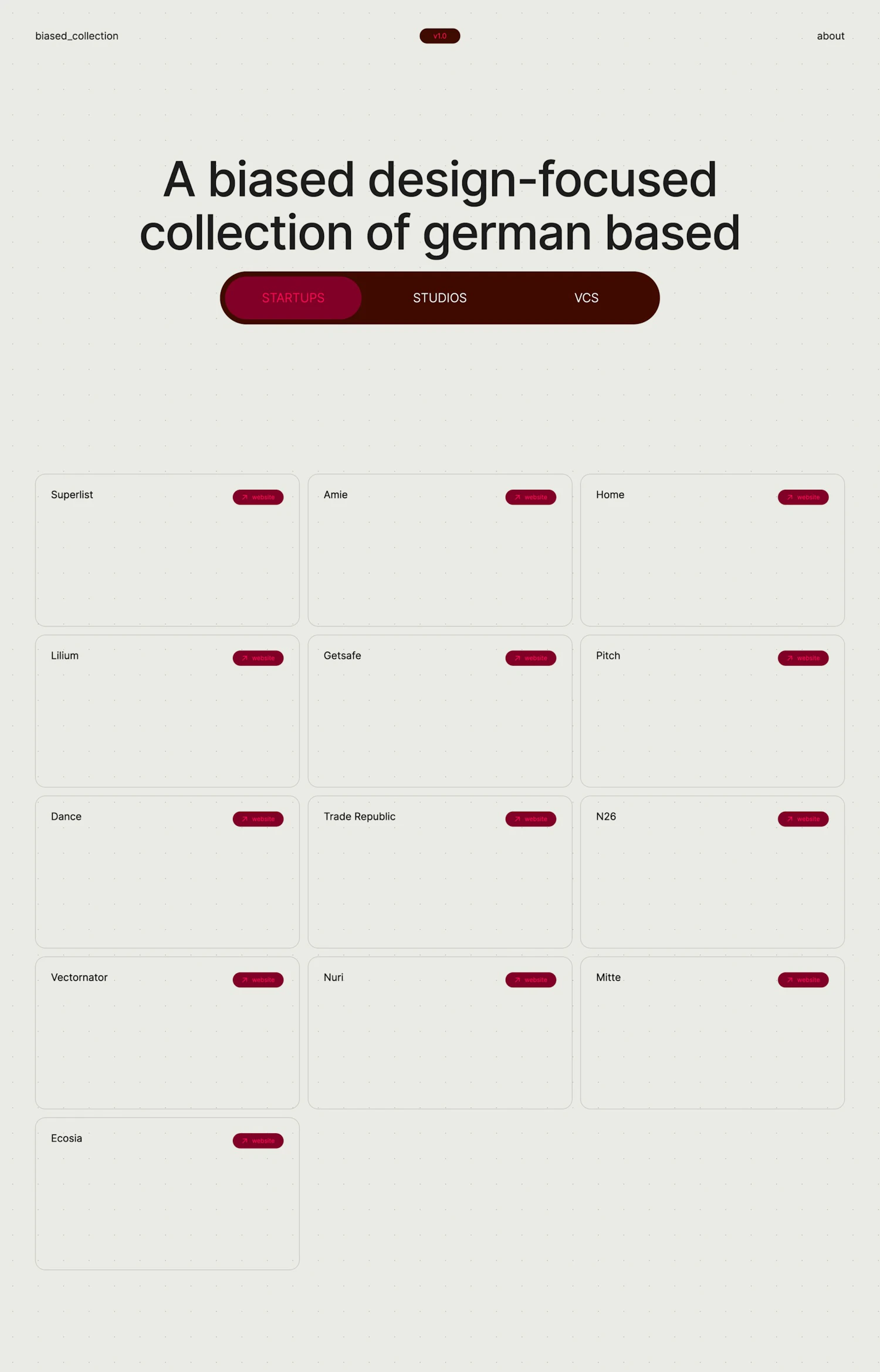
Task: Open the N26 website button
Action: (803, 819)
